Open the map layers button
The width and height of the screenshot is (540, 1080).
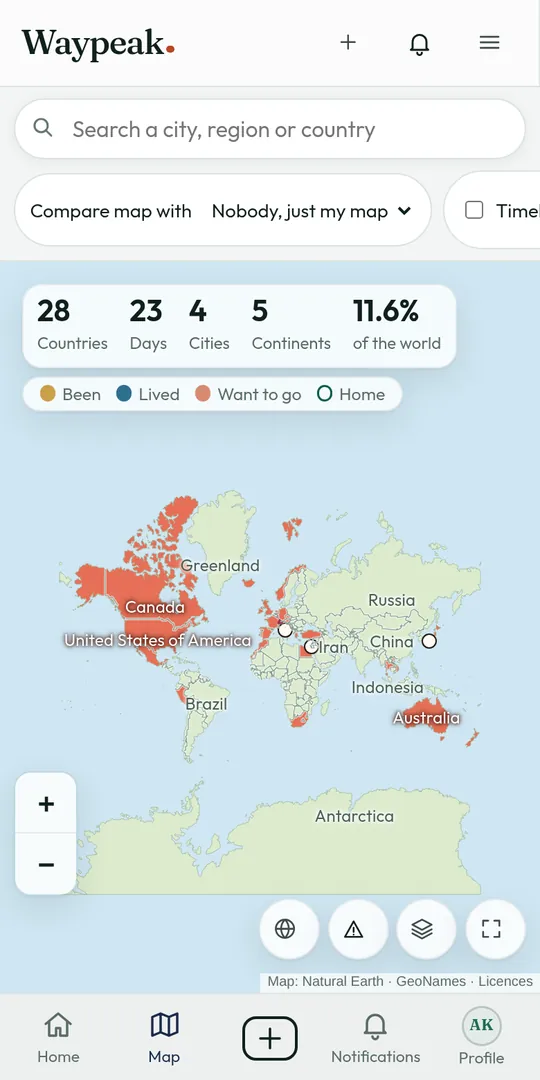click(422, 929)
